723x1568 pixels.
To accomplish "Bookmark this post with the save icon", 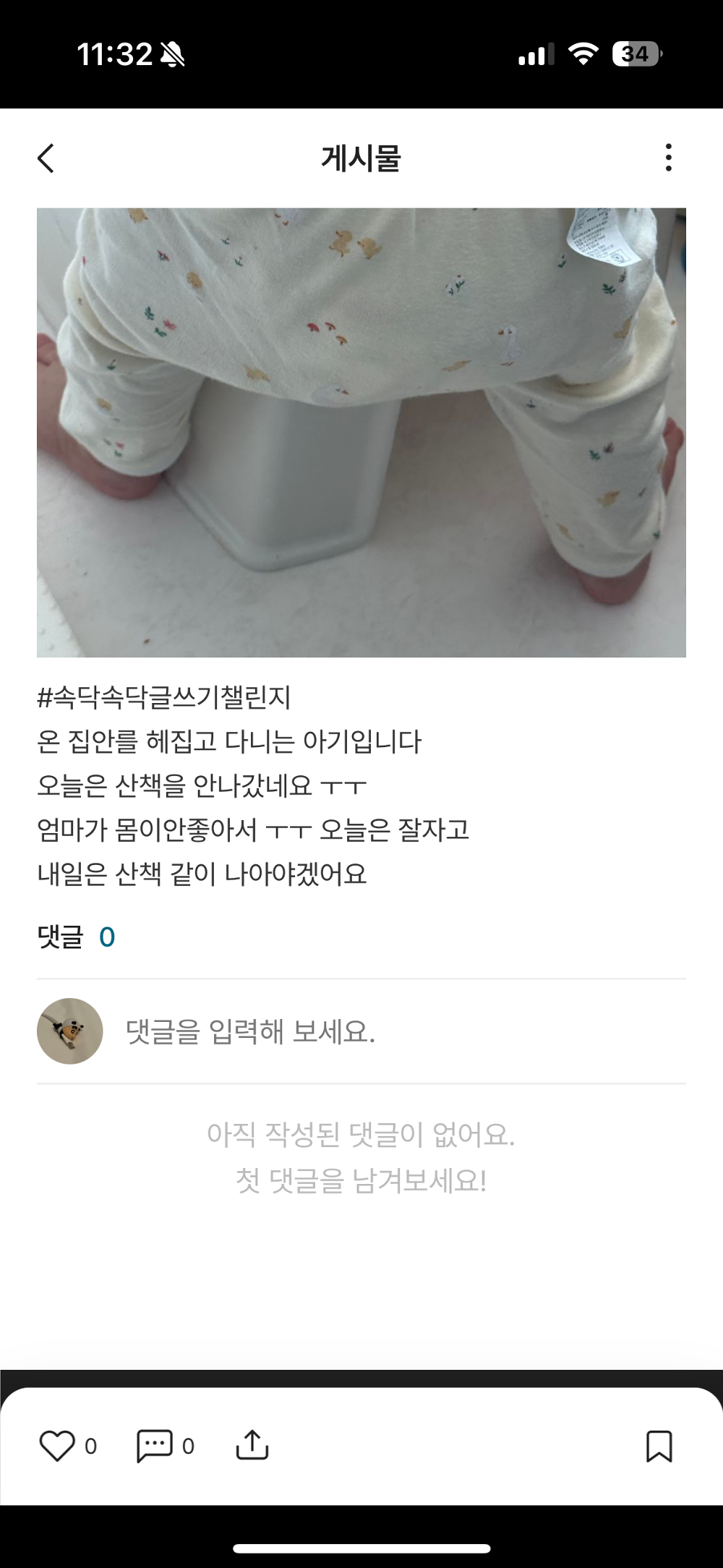I will pos(660,1446).
